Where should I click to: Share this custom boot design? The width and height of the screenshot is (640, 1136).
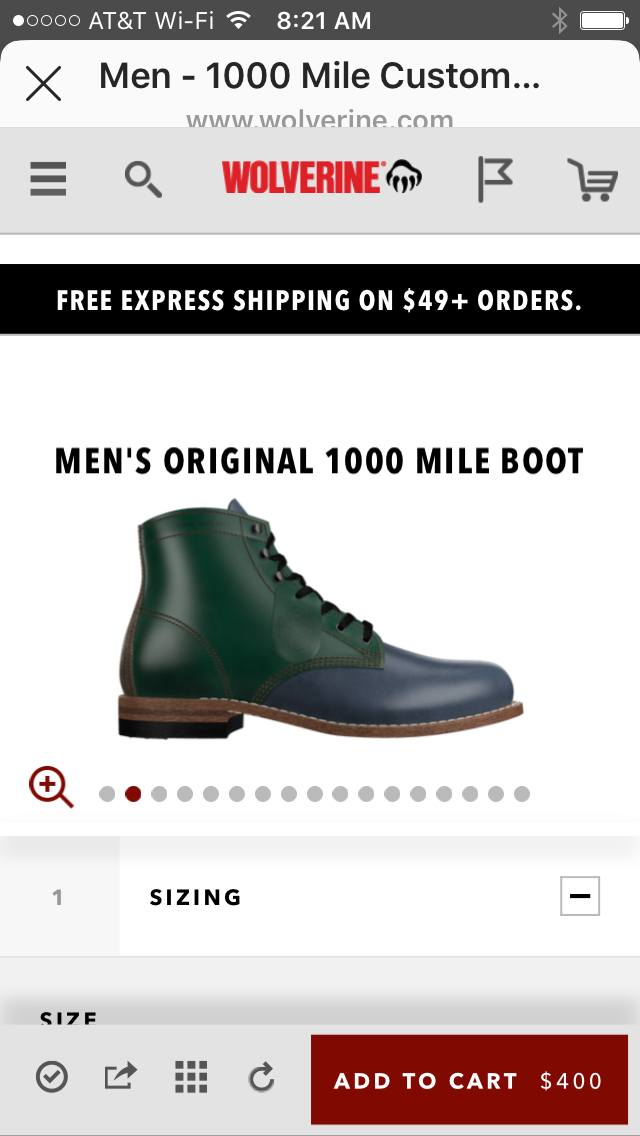click(120, 1075)
